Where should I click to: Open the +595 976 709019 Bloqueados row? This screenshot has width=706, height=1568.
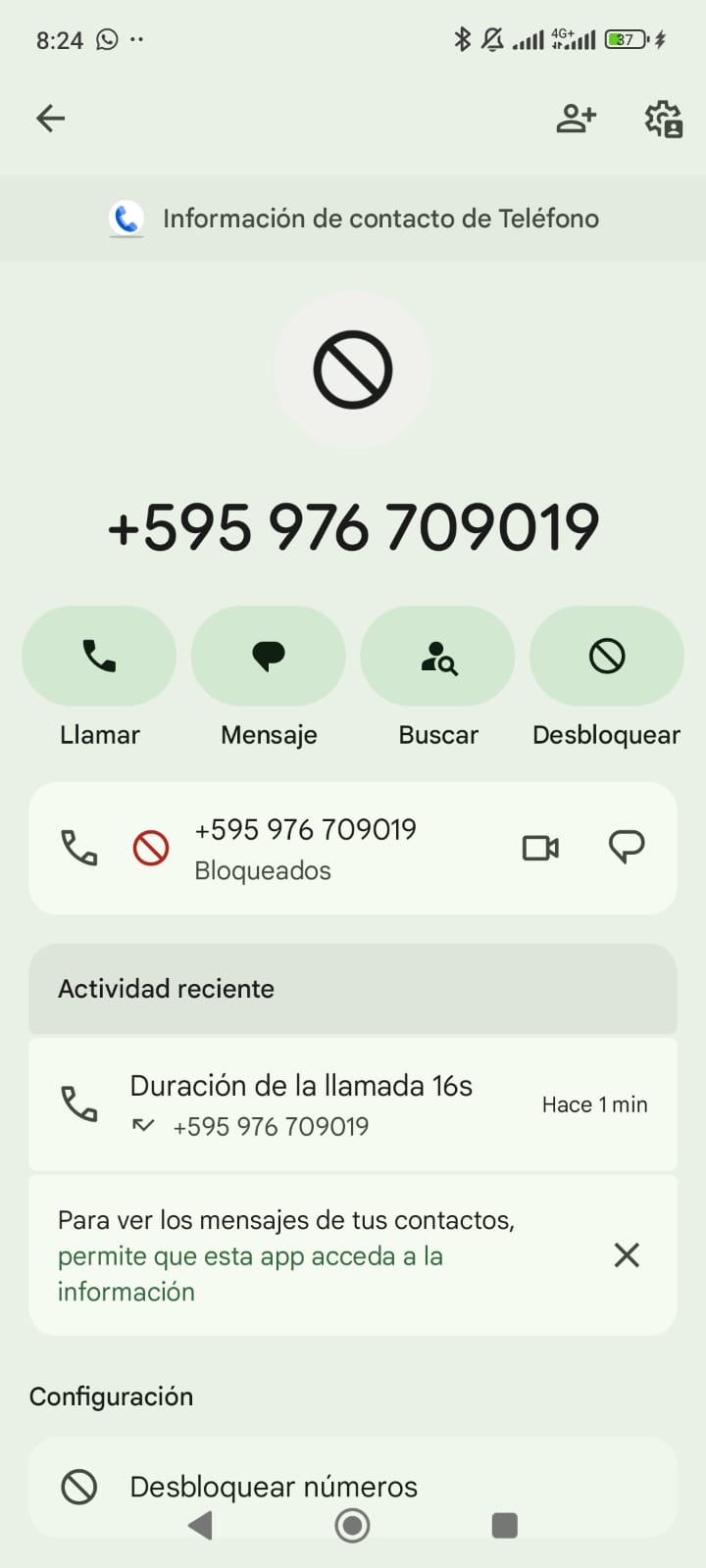tap(306, 849)
